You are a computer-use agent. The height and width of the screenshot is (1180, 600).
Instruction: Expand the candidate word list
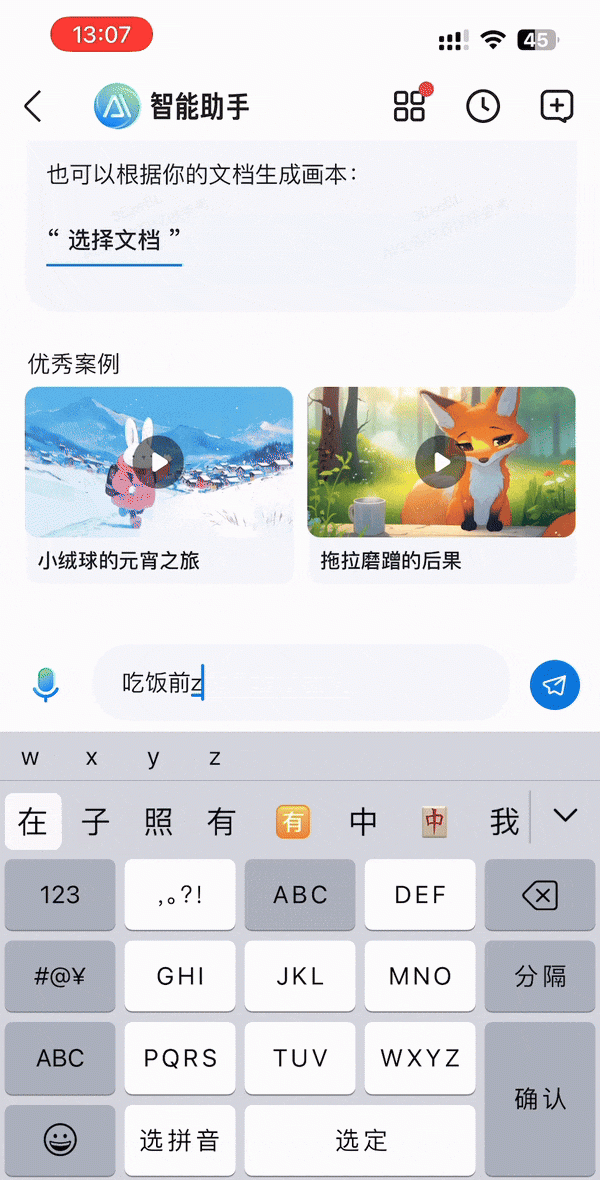point(565,816)
